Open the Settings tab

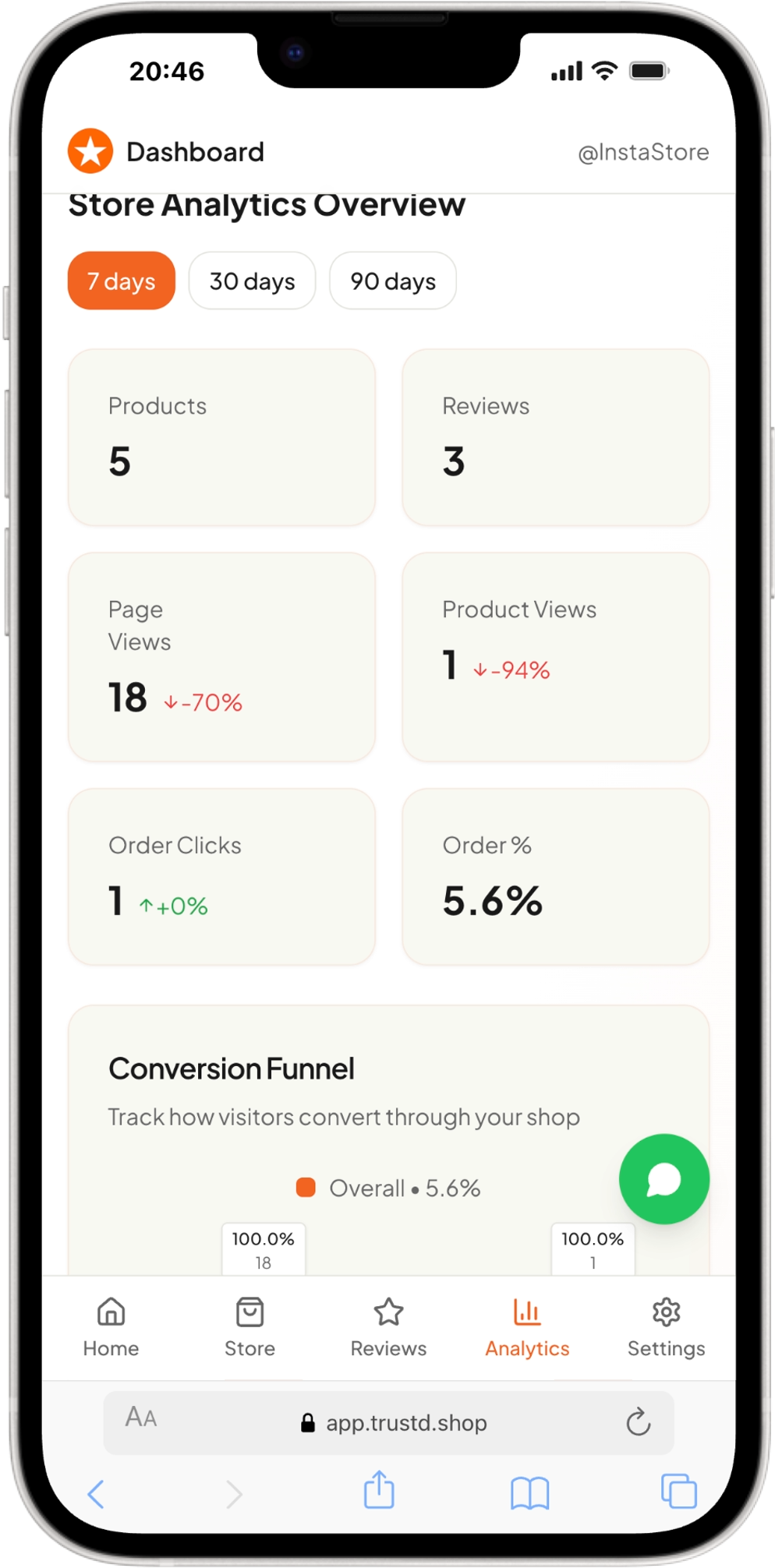click(666, 1327)
